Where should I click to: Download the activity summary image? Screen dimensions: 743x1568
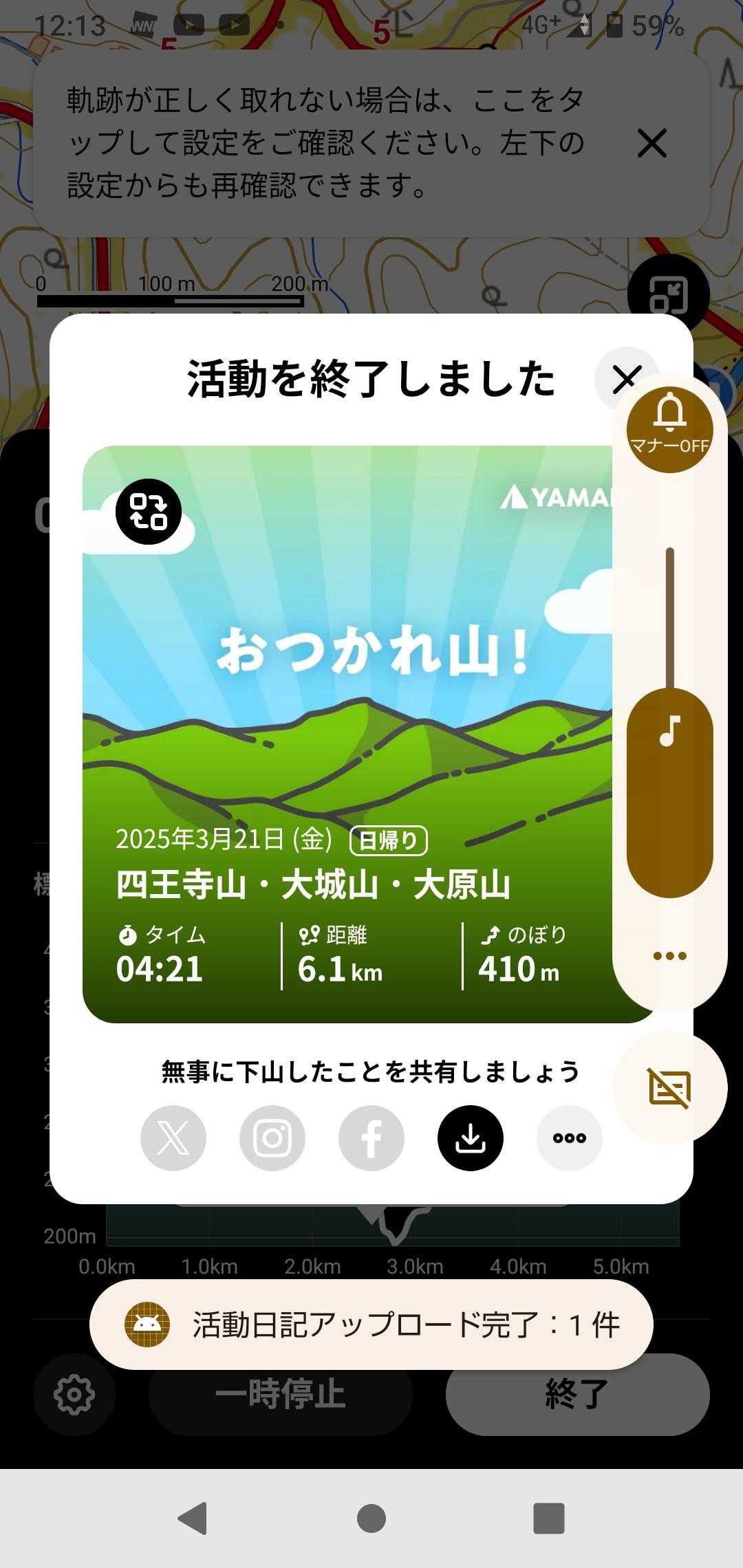coord(471,1138)
